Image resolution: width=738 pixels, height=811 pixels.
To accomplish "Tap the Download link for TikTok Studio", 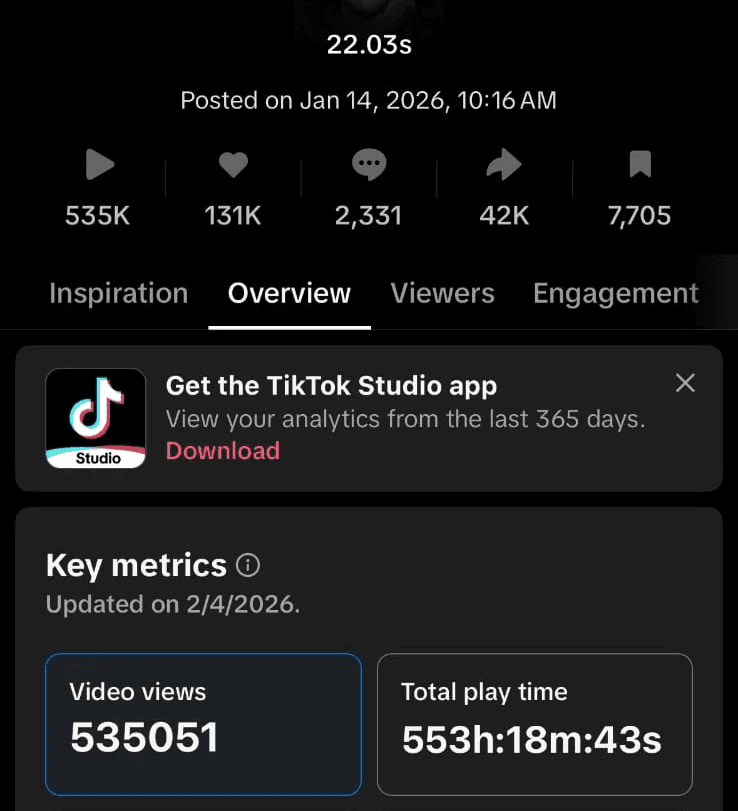I will pos(222,451).
